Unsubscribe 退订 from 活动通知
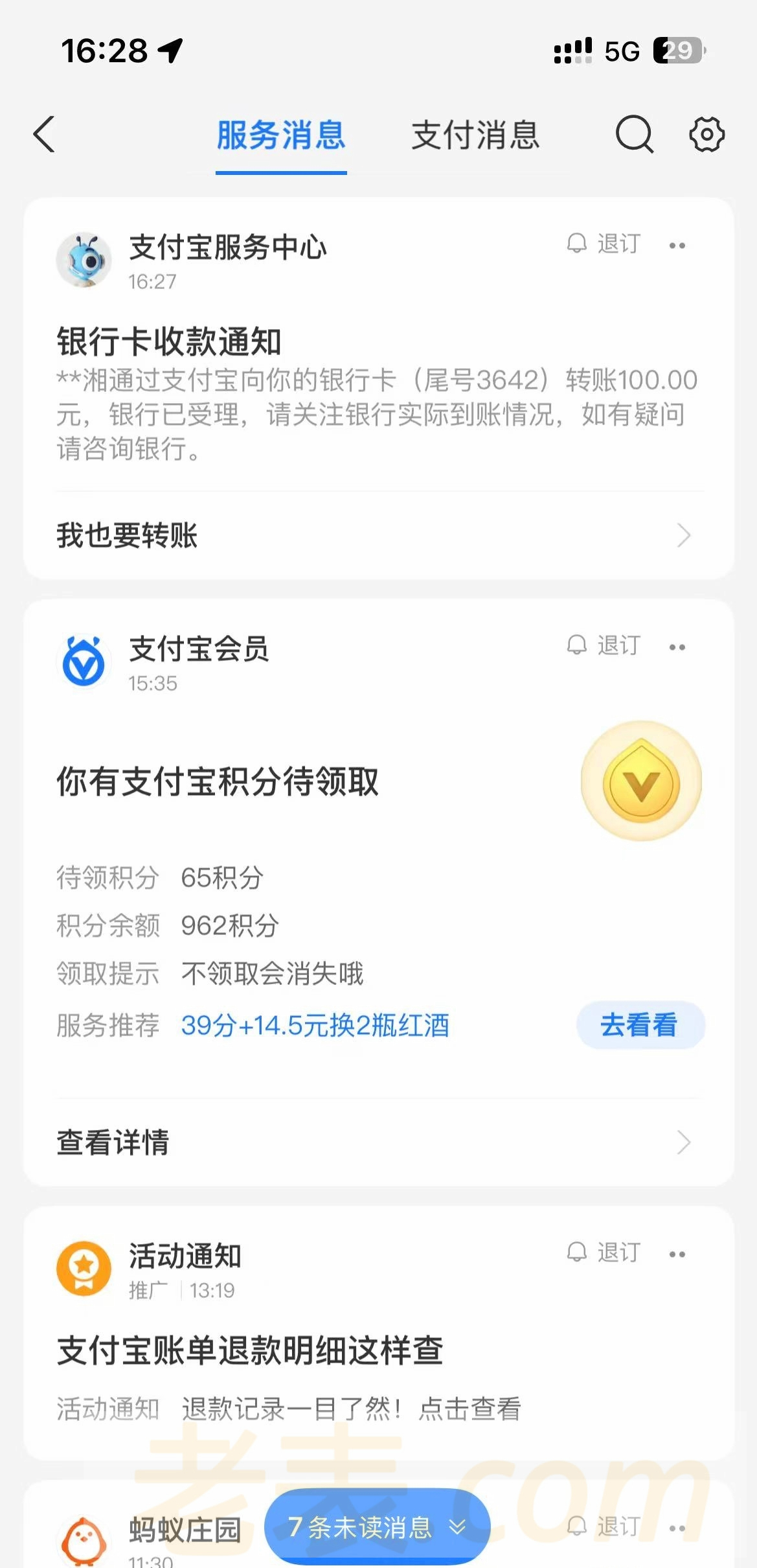The height and width of the screenshot is (1568, 757). pos(604,1252)
